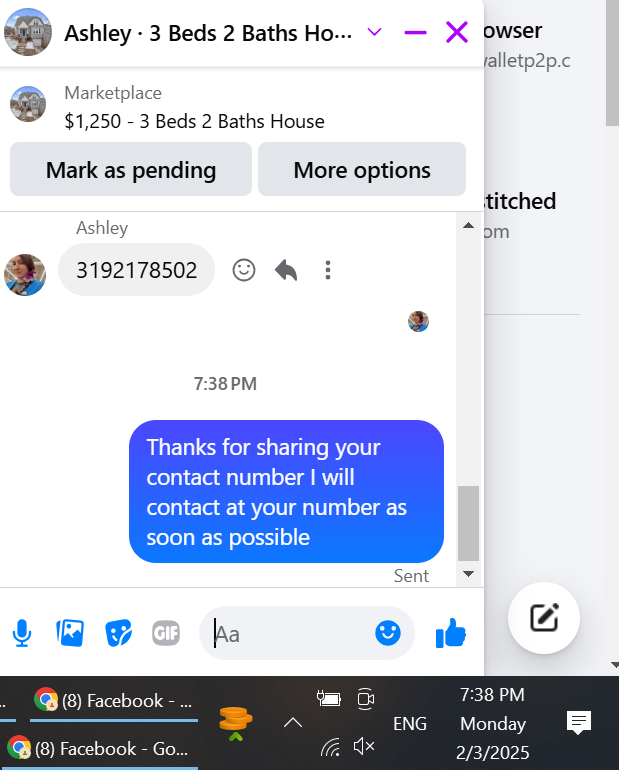Tap Mark as pending button
This screenshot has height=770, width=619.
tap(131, 170)
